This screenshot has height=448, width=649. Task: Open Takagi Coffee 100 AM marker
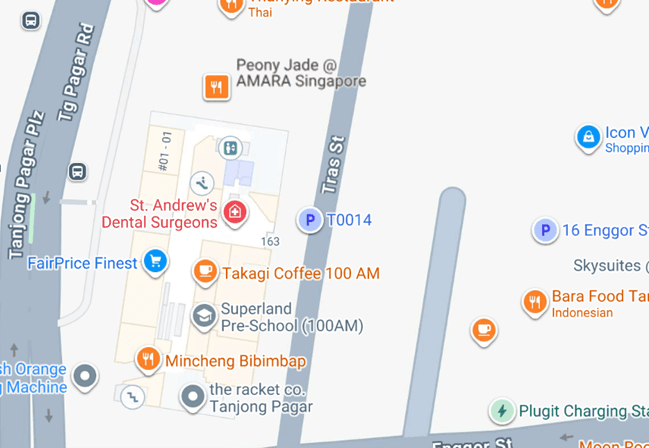point(205,270)
